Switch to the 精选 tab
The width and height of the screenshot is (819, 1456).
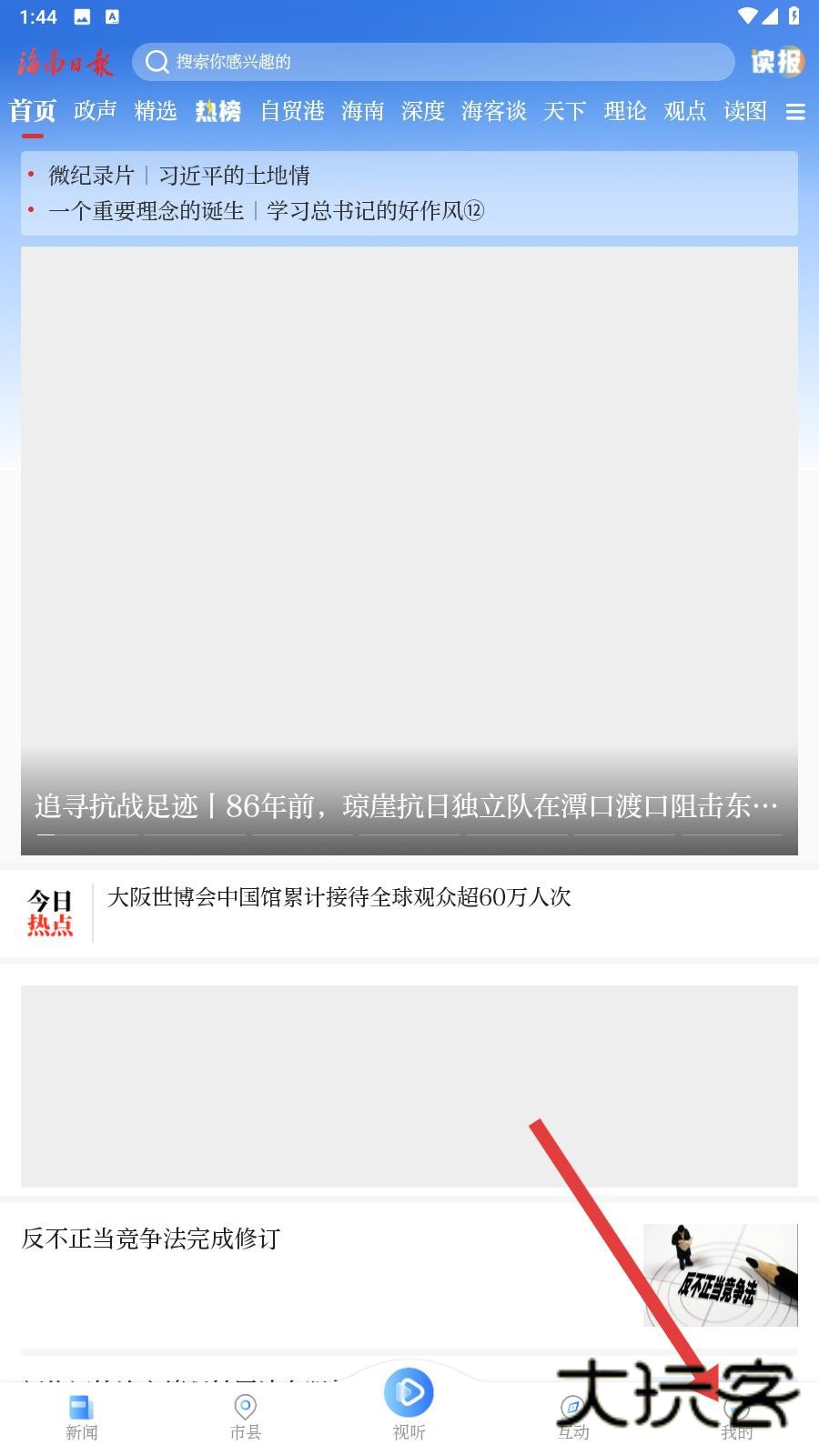pyautogui.click(x=156, y=111)
